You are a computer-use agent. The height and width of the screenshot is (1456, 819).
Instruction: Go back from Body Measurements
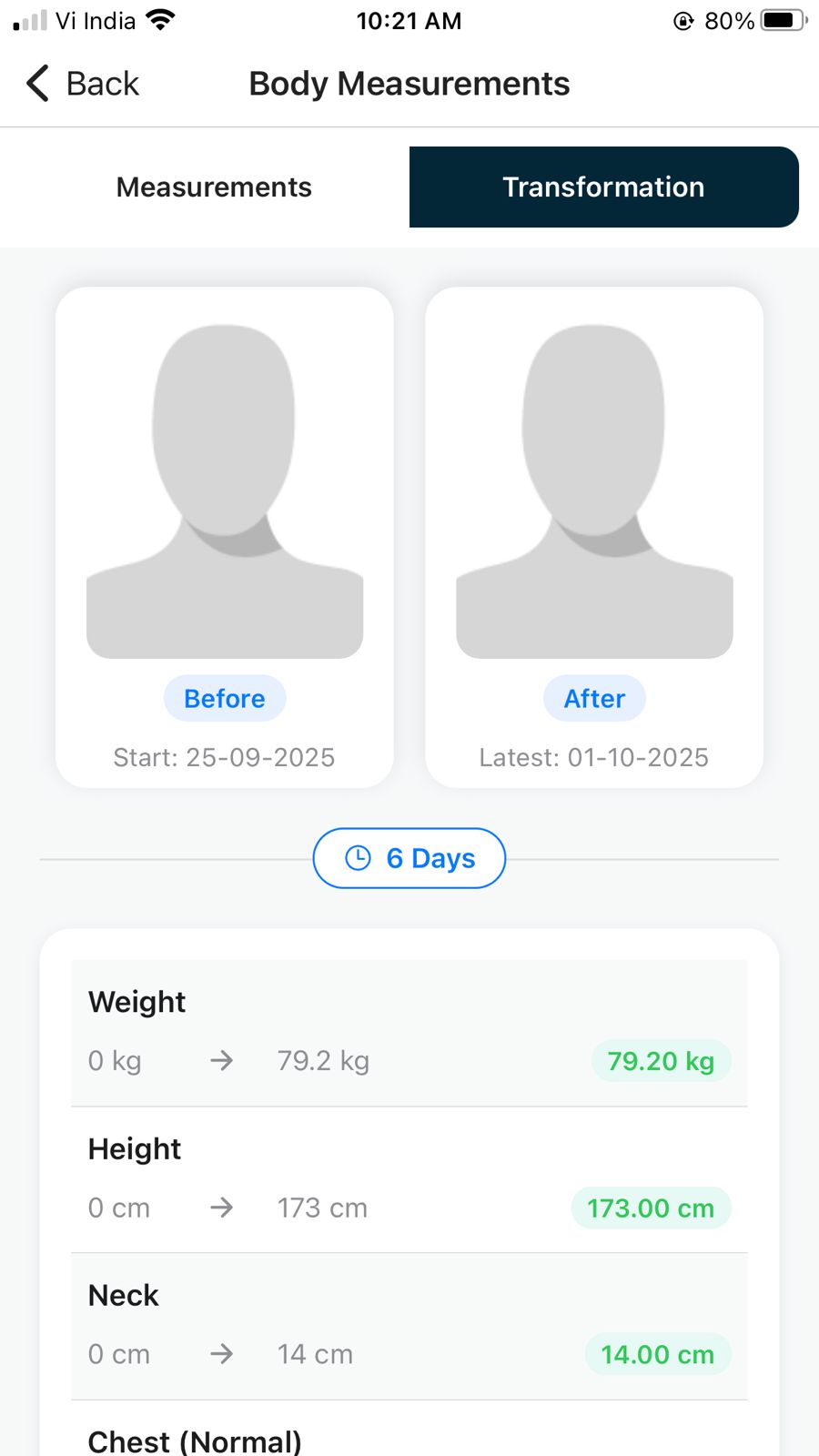click(83, 84)
